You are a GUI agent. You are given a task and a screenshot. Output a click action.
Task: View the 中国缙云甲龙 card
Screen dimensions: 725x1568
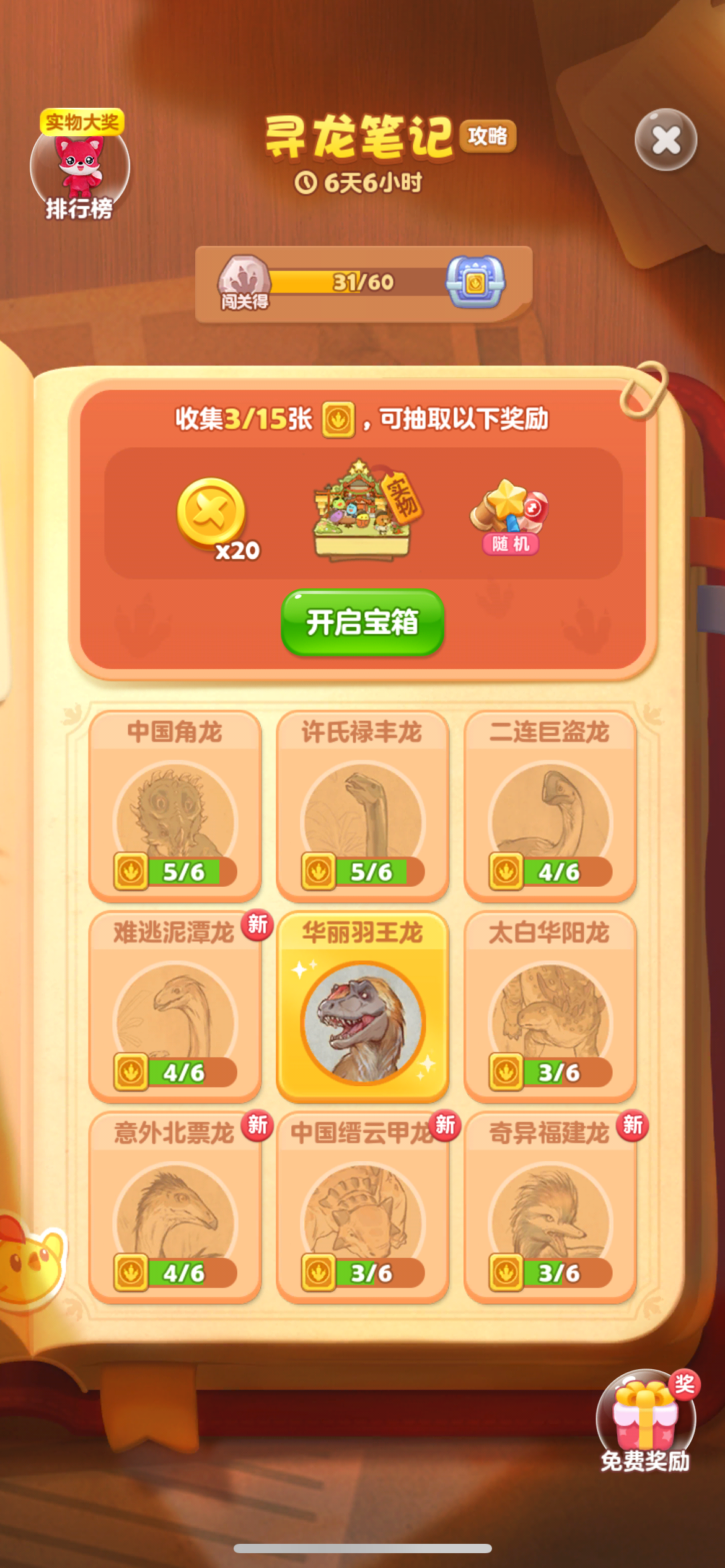(362, 1206)
